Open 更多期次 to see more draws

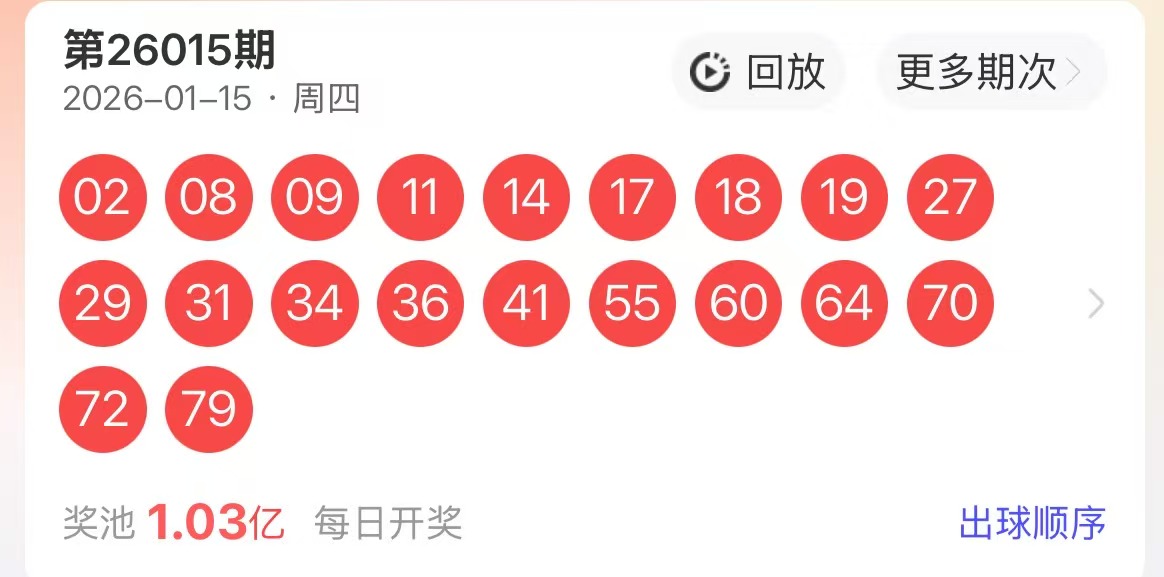click(989, 72)
